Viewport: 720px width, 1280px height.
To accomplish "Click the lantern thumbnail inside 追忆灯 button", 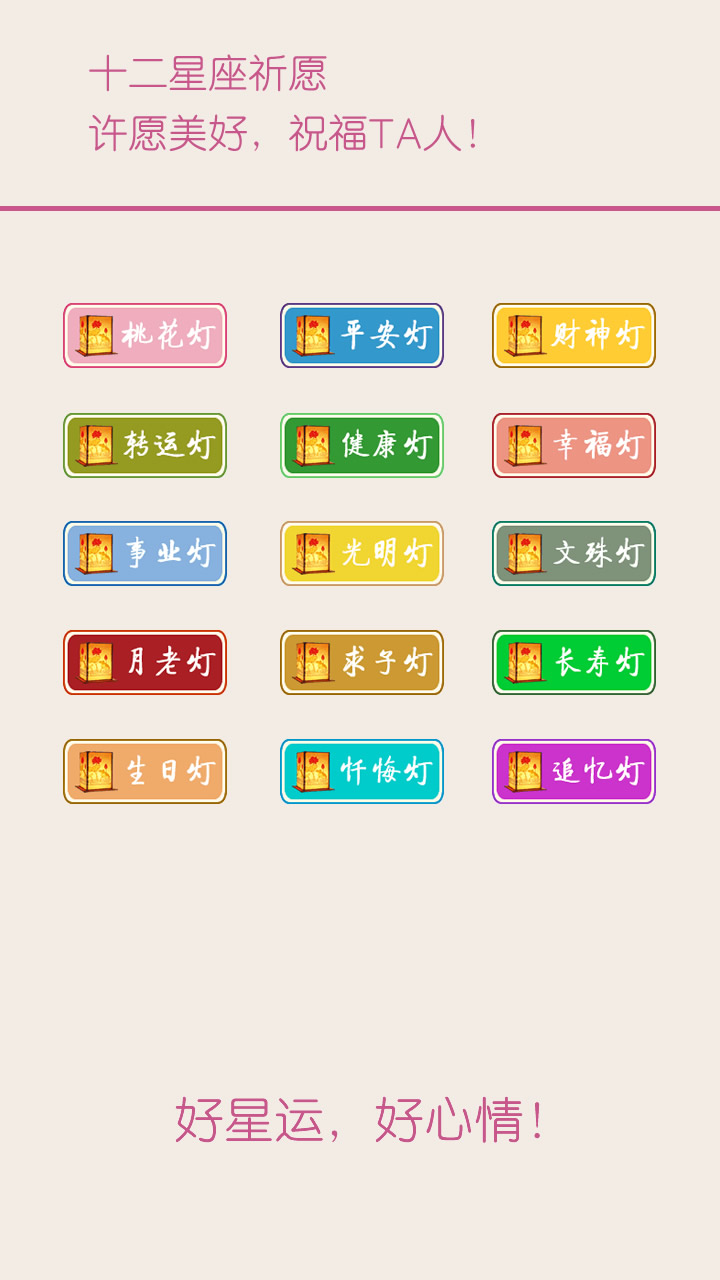I will (523, 769).
